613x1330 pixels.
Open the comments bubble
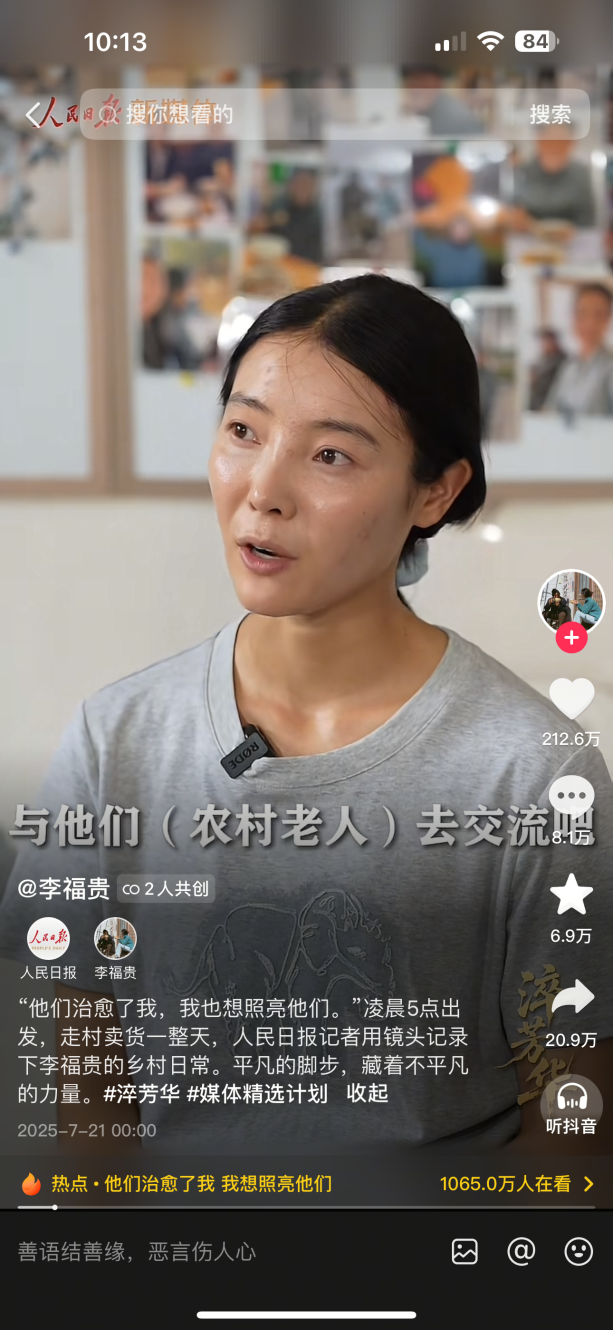click(572, 797)
